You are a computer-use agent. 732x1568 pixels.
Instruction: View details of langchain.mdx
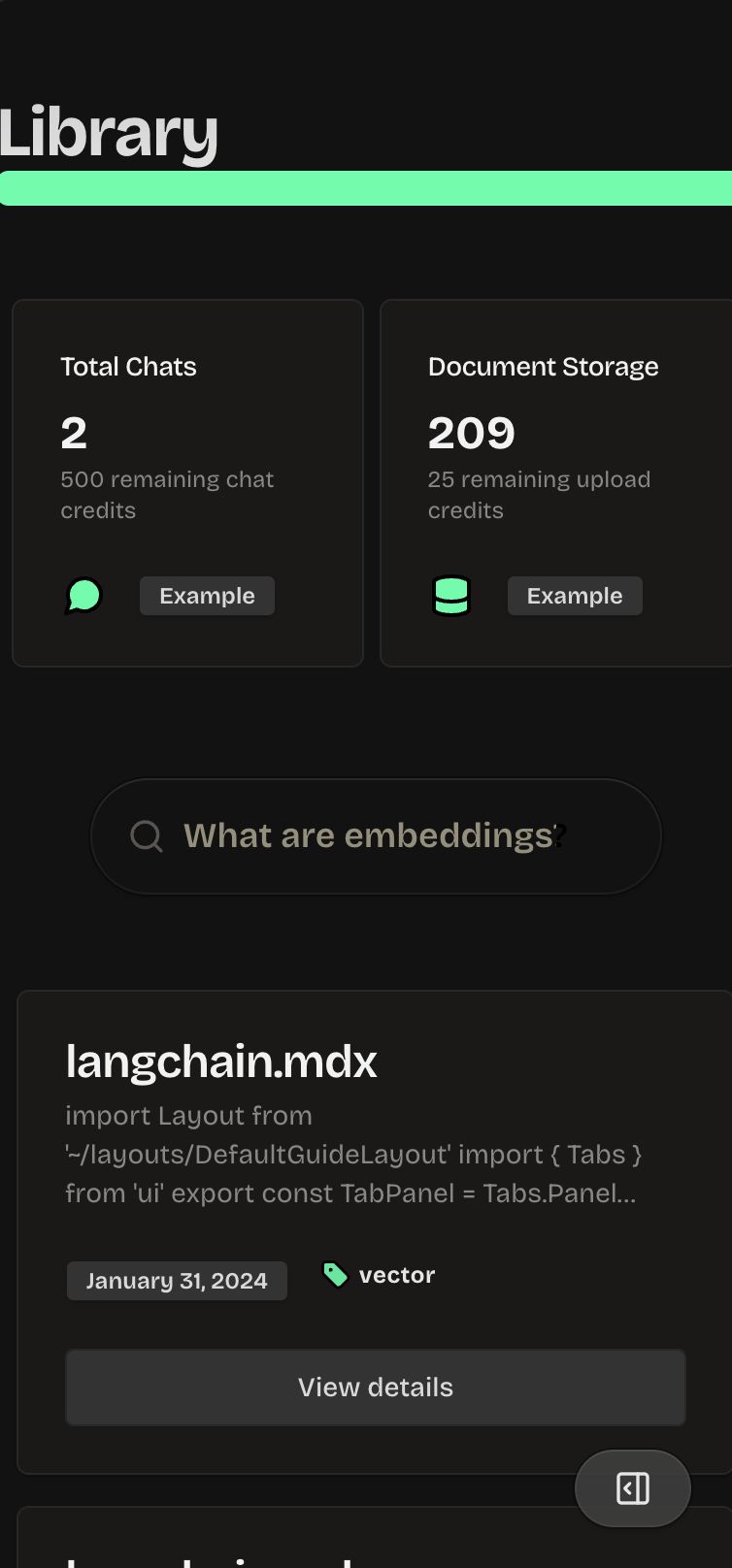point(376,1388)
